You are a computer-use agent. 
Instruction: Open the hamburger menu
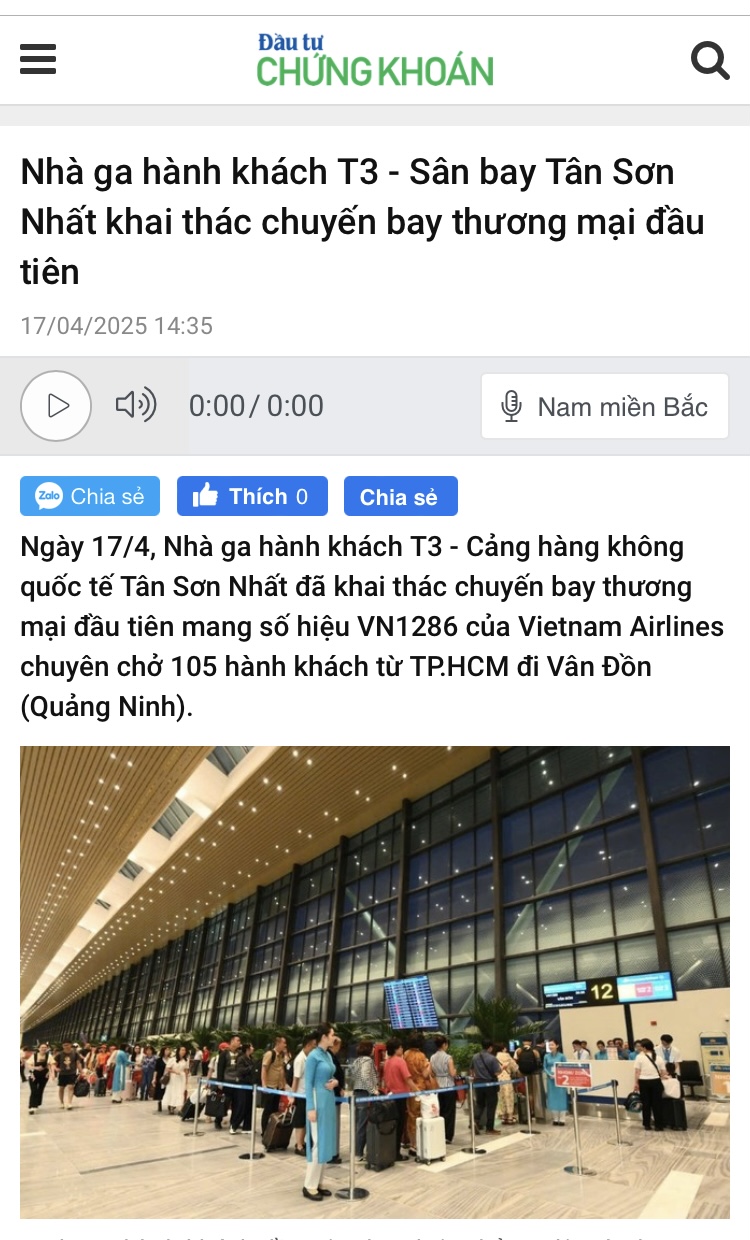(38, 60)
